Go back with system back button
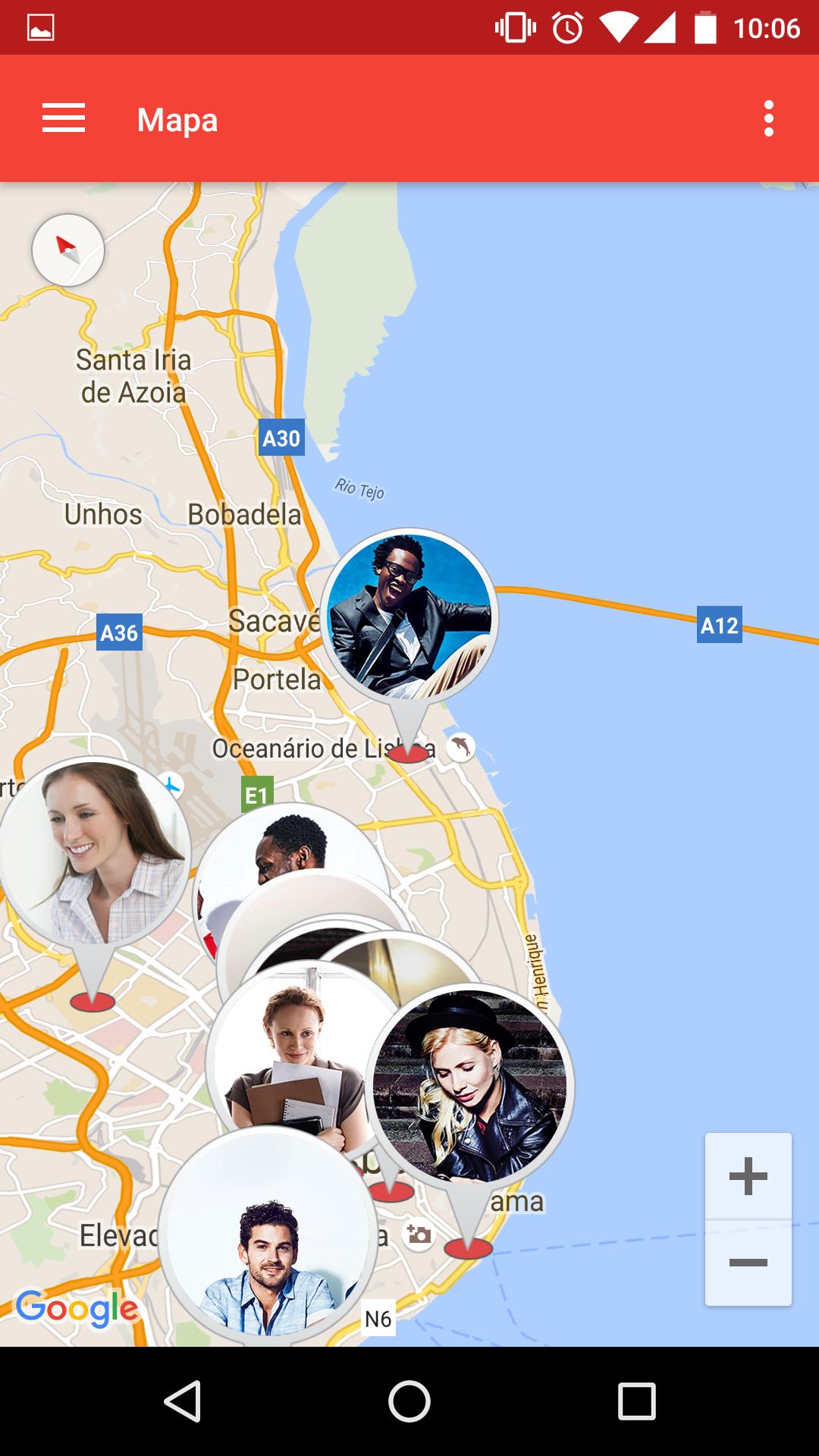The width and height of the screenshot is (819, 1456). (182, 1401)
